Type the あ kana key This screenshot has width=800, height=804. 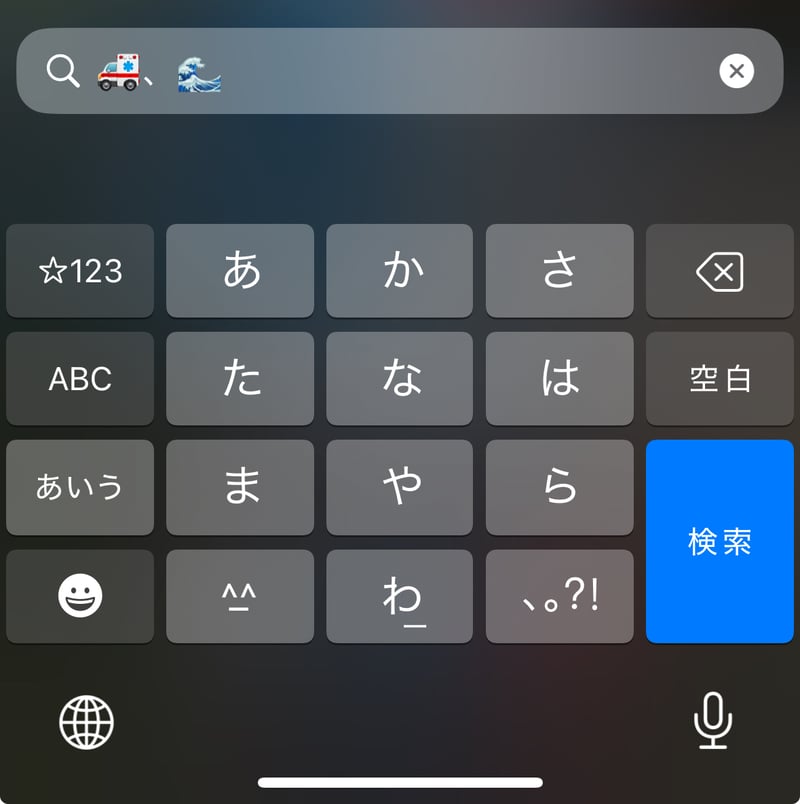(240, 271)
